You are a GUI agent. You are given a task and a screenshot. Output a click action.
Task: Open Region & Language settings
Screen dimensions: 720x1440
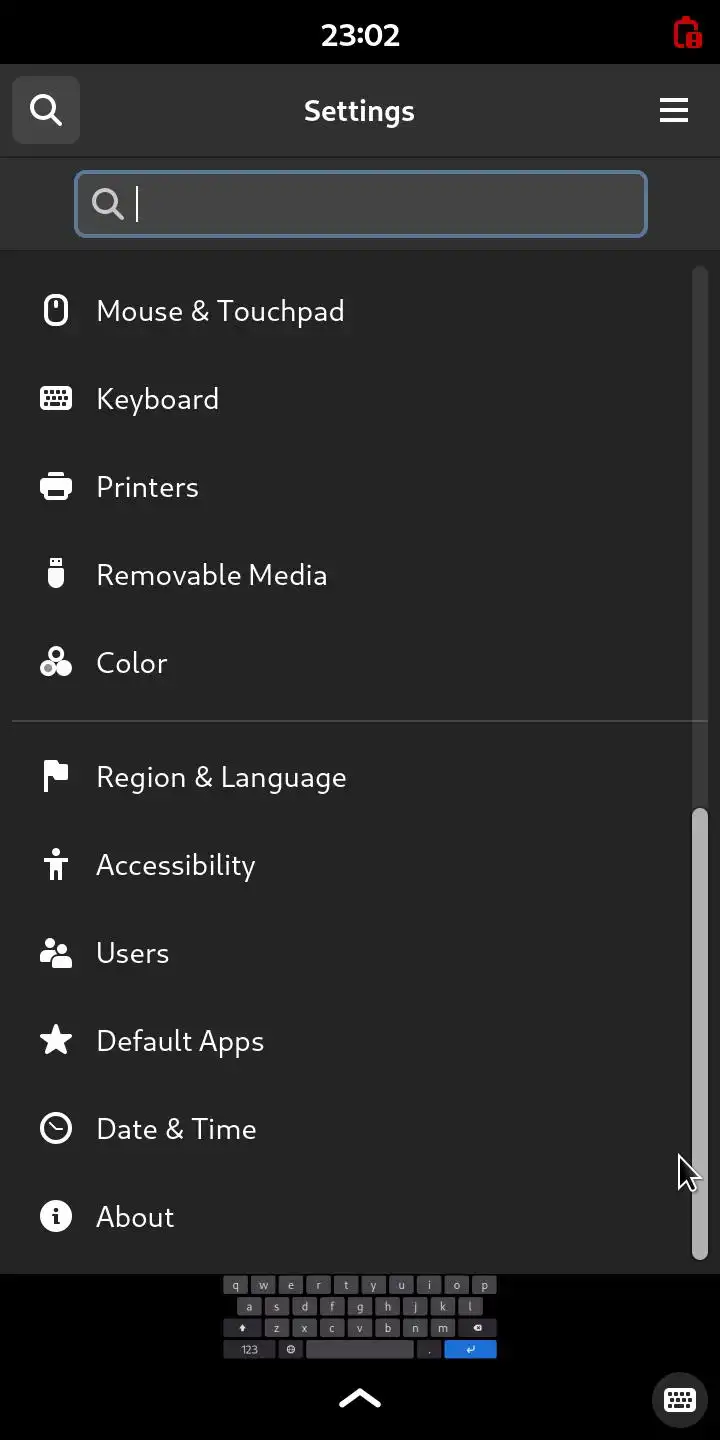[221, 777]
